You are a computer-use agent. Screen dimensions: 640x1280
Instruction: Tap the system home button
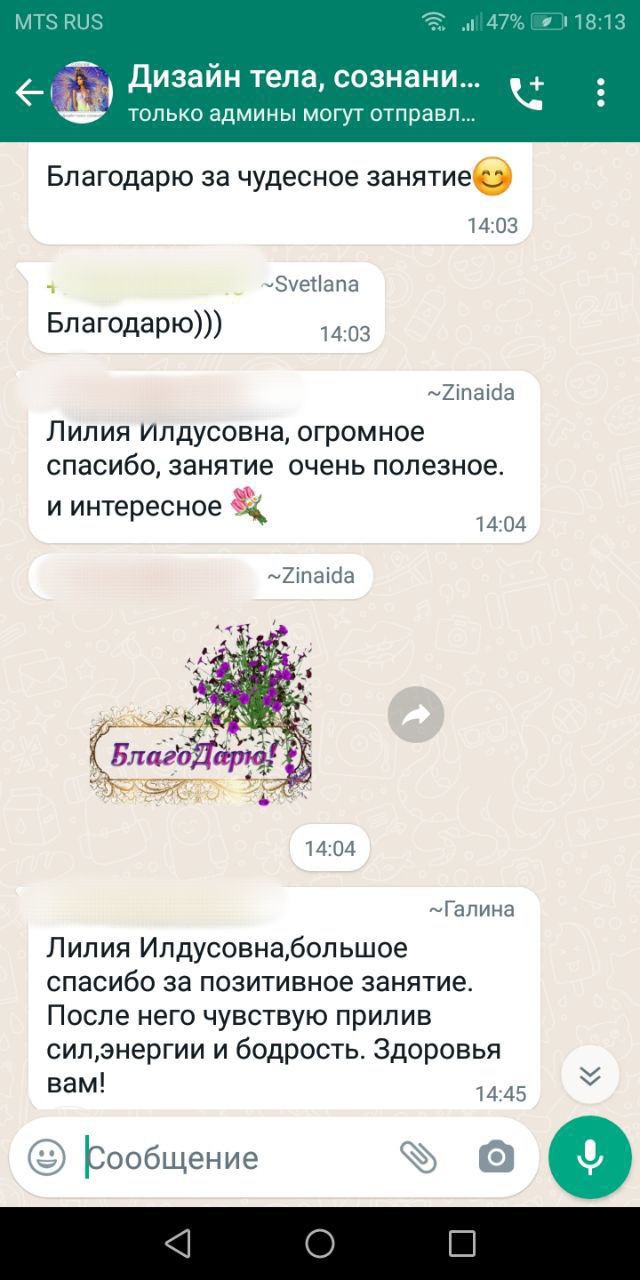pos(320,1243)
